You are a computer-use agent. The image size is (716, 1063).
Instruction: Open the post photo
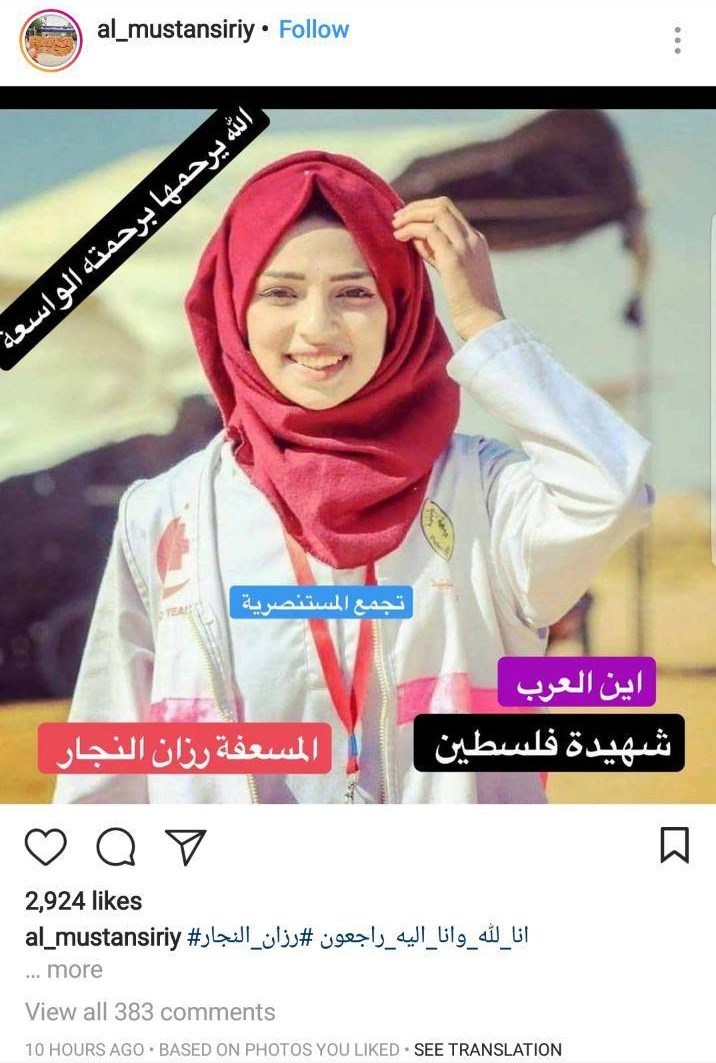click(358, 450)
